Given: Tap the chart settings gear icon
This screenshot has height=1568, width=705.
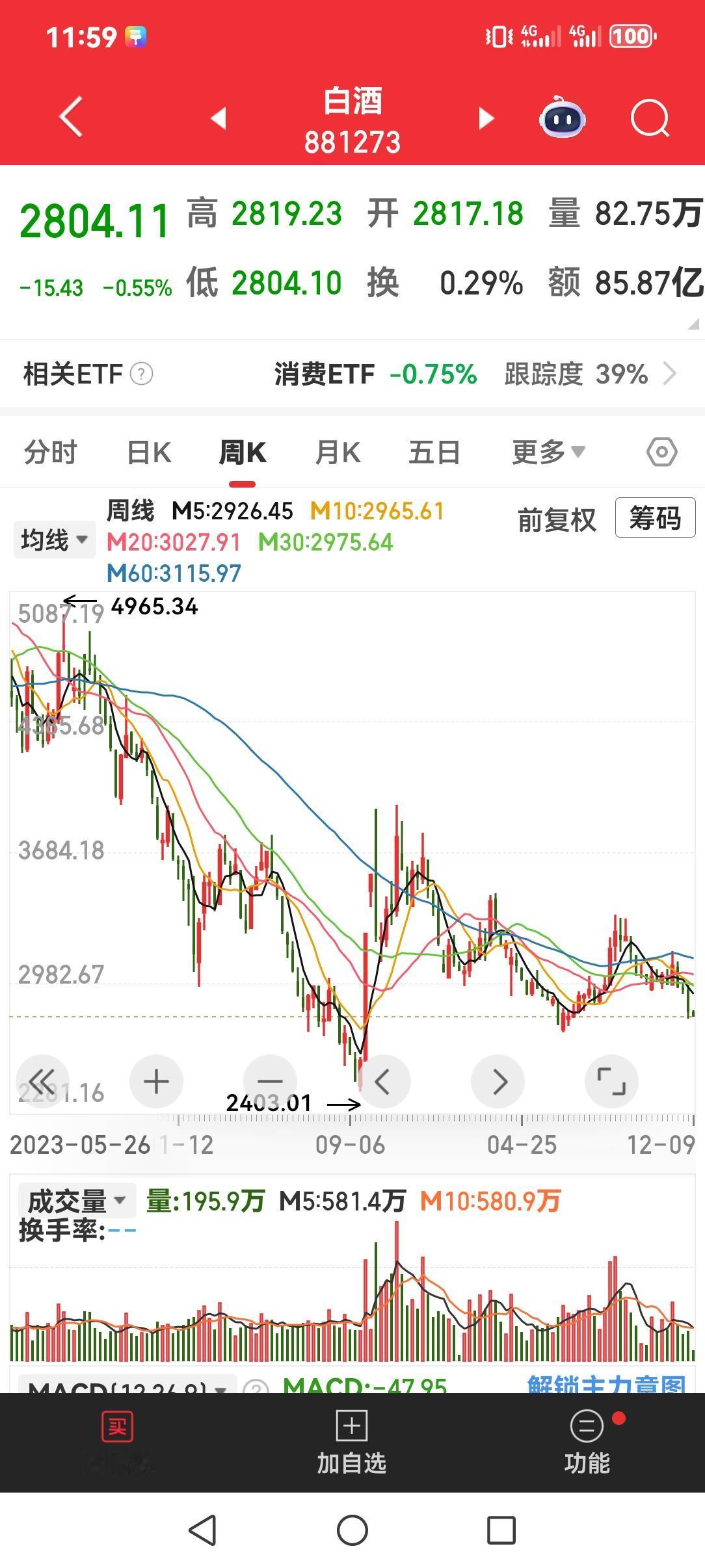Looking at the screenshot, I should coord(663,452).
